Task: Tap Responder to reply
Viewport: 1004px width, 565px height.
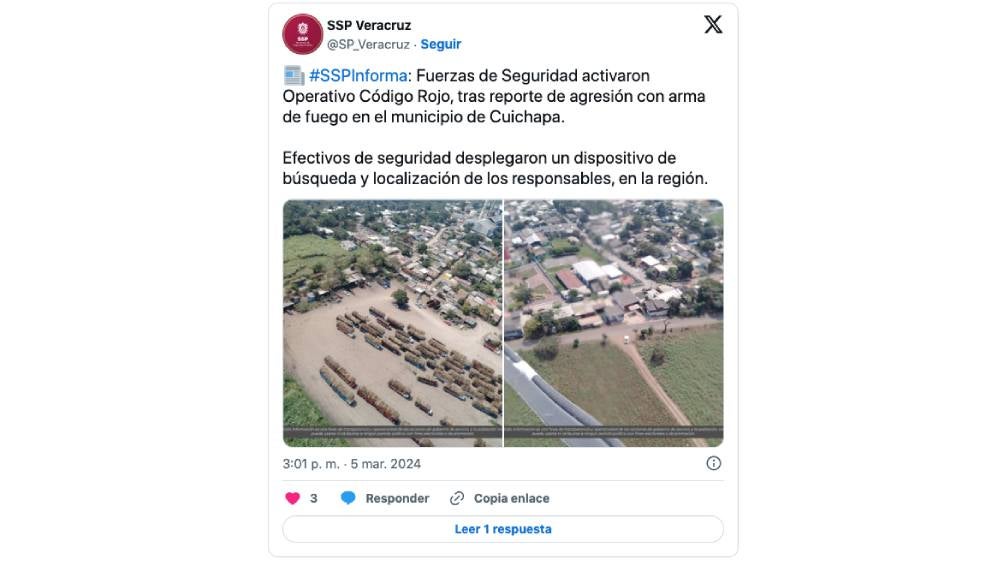Action: pyautogui.click(x=385, y=498)
